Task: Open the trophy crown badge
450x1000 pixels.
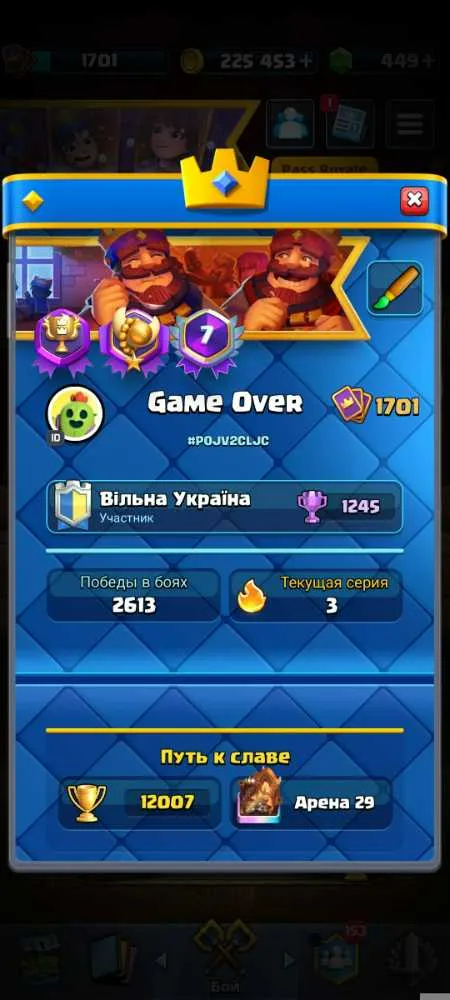Action: click(x=61, y=334)
